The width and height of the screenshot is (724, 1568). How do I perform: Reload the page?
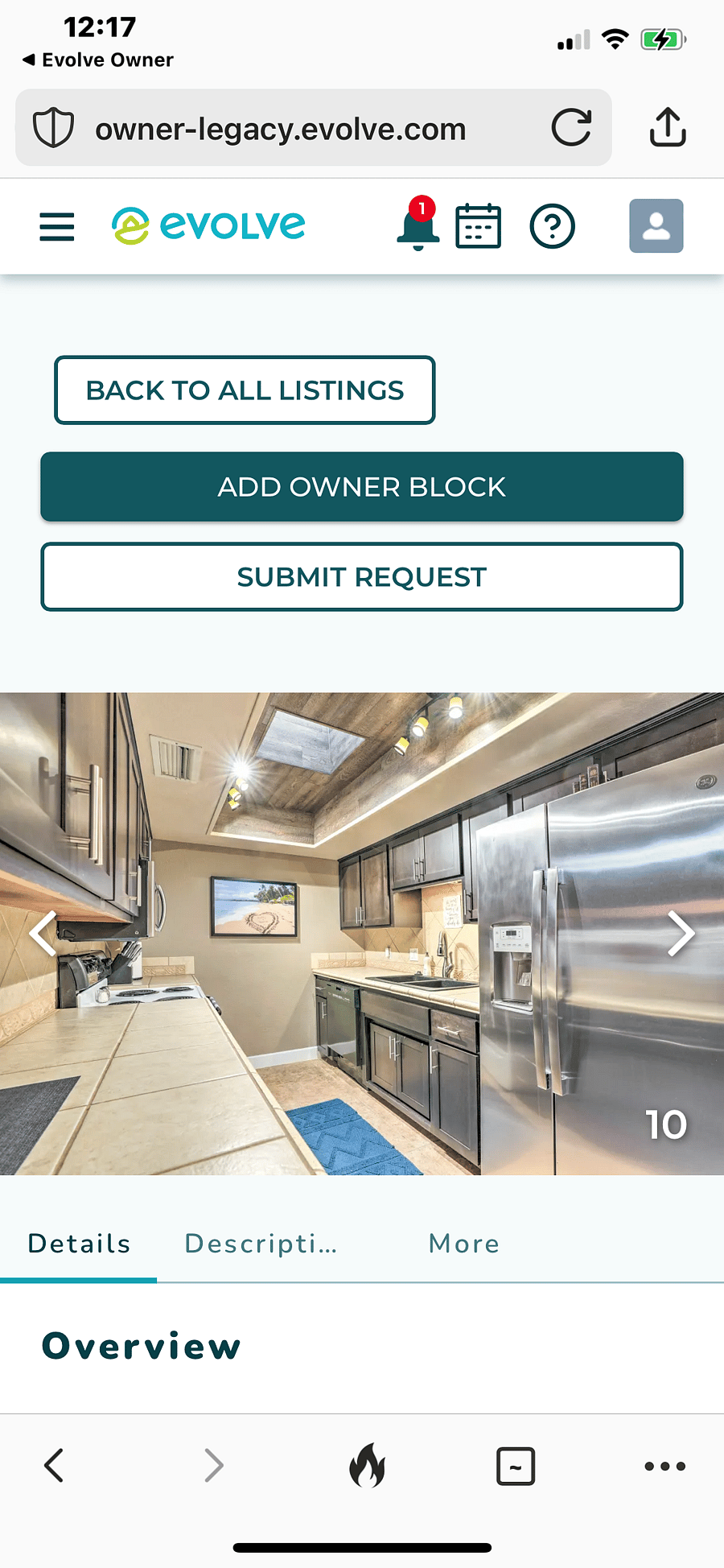pos(571,128)
